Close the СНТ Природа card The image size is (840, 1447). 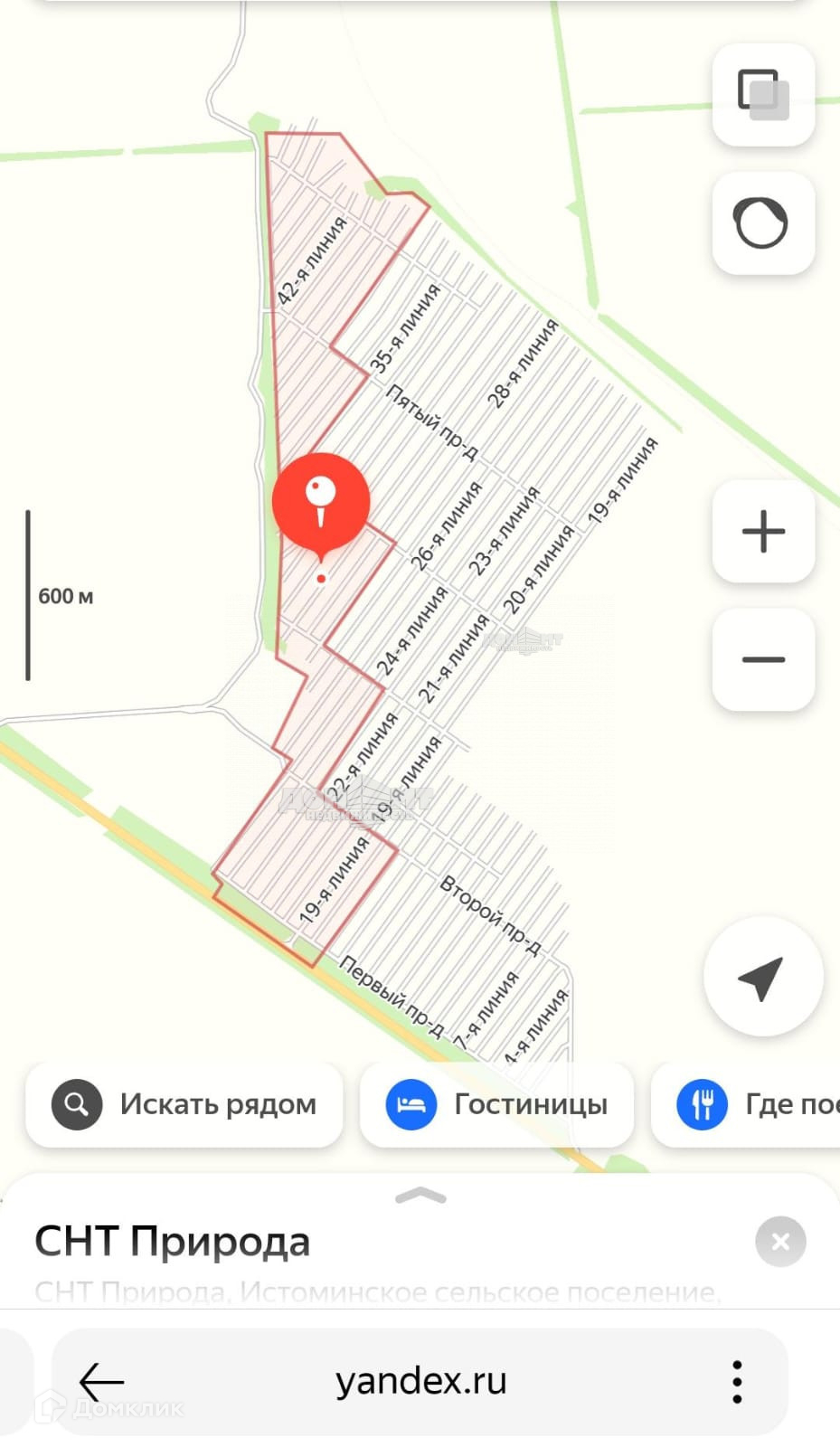click(780, 1242)
